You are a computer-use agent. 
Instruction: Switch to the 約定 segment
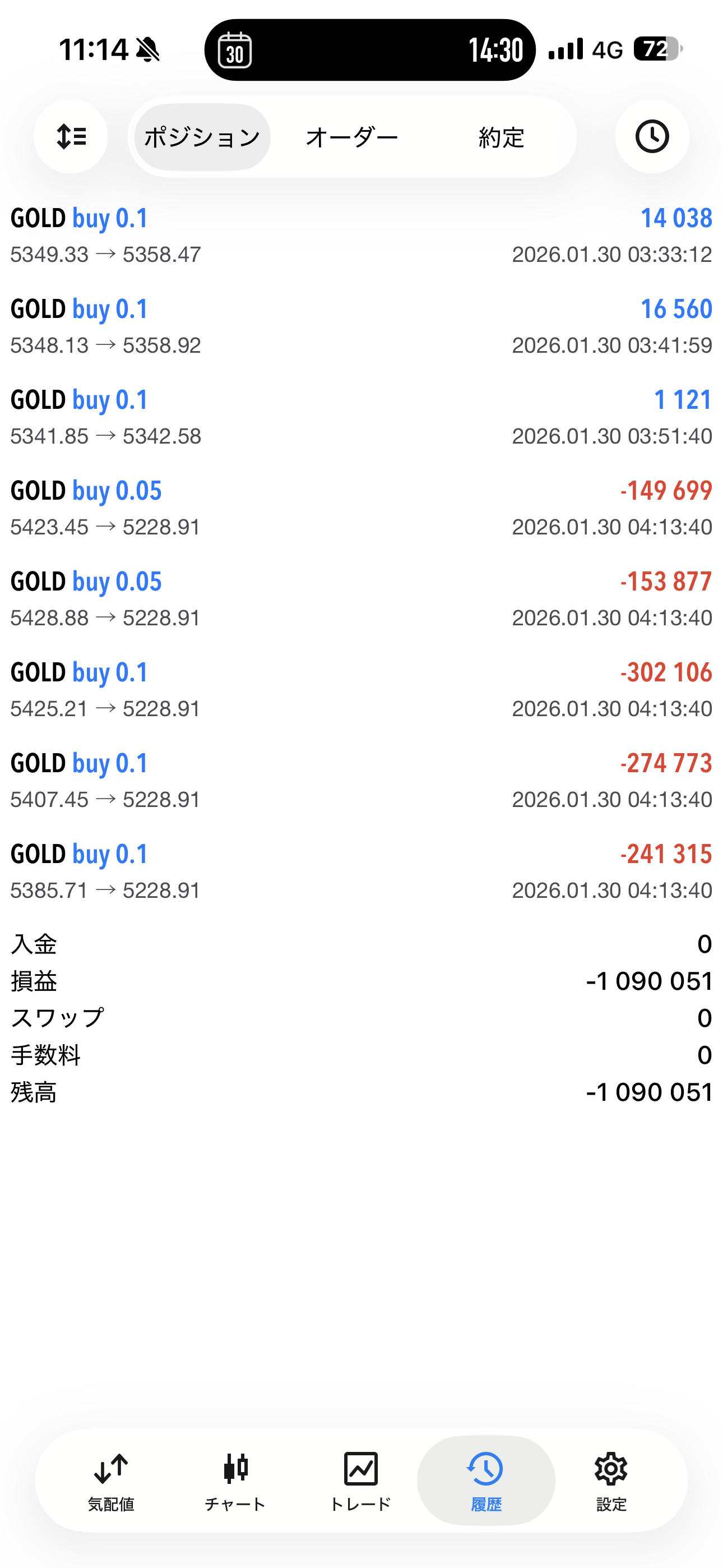(501, 137)
